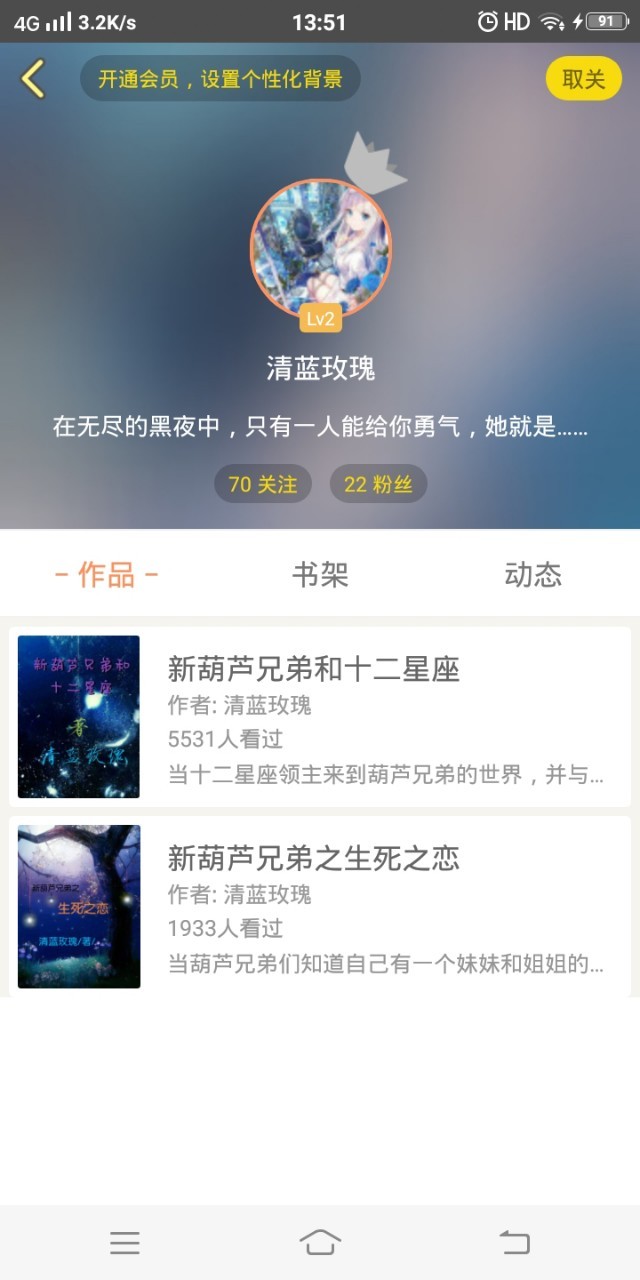Switch to the 动态 tab

tap(533, 575)
